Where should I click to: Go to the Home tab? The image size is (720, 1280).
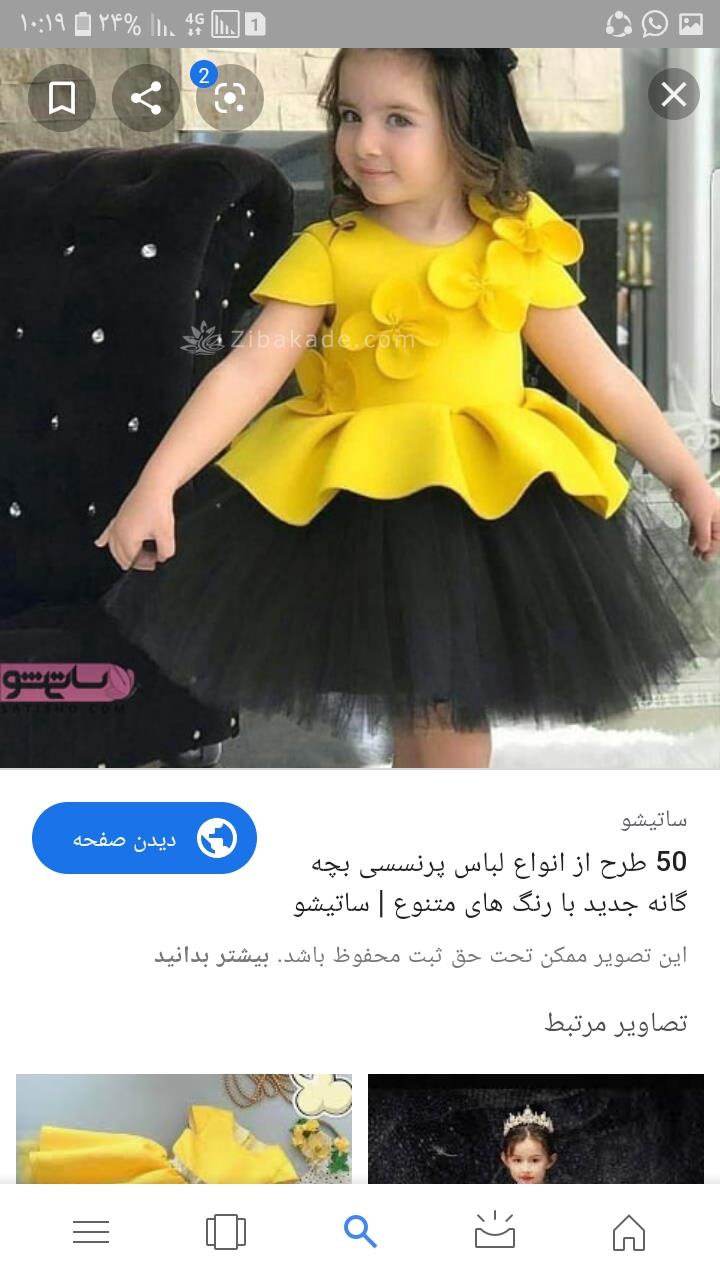pyautogui.click(x=628, y=1232)
